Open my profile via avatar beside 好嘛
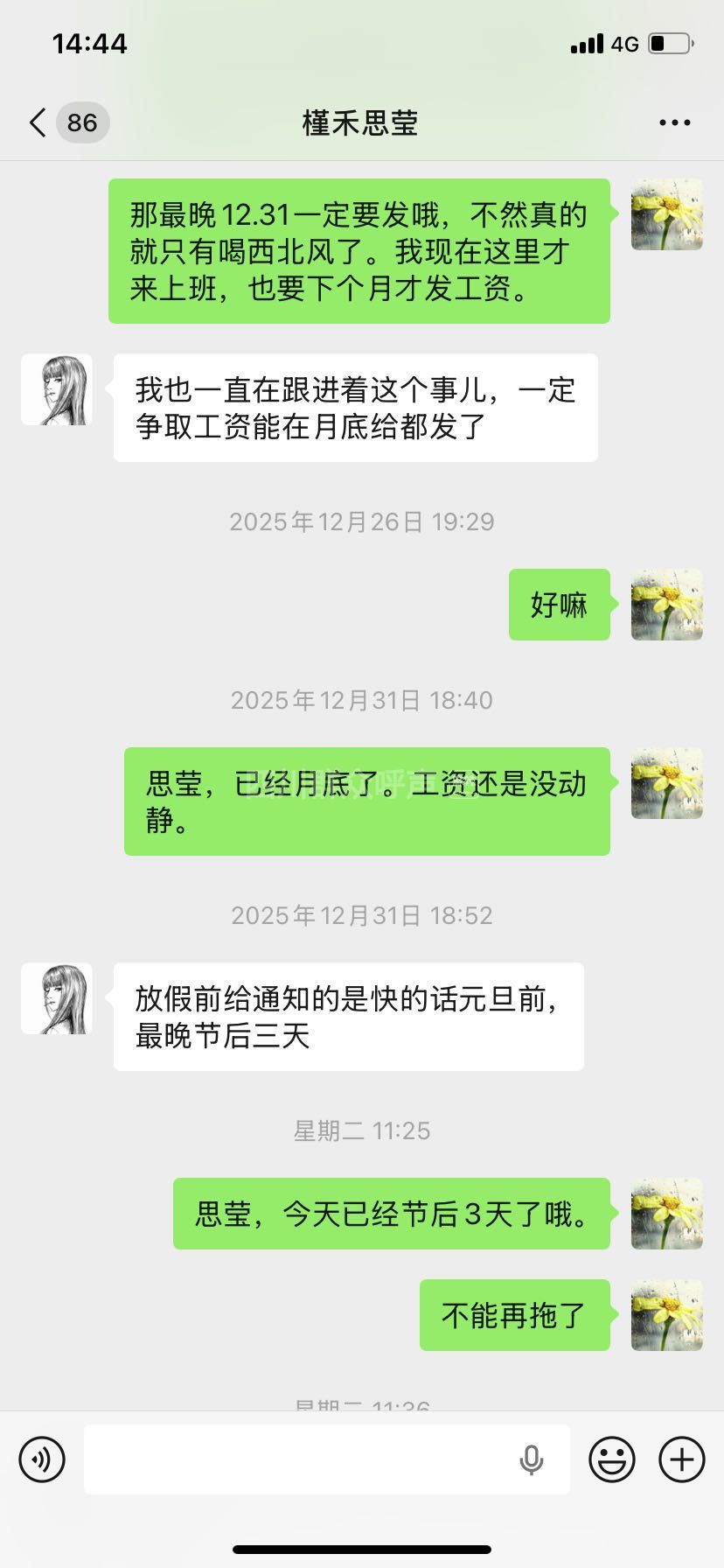 tap(666, 605)
